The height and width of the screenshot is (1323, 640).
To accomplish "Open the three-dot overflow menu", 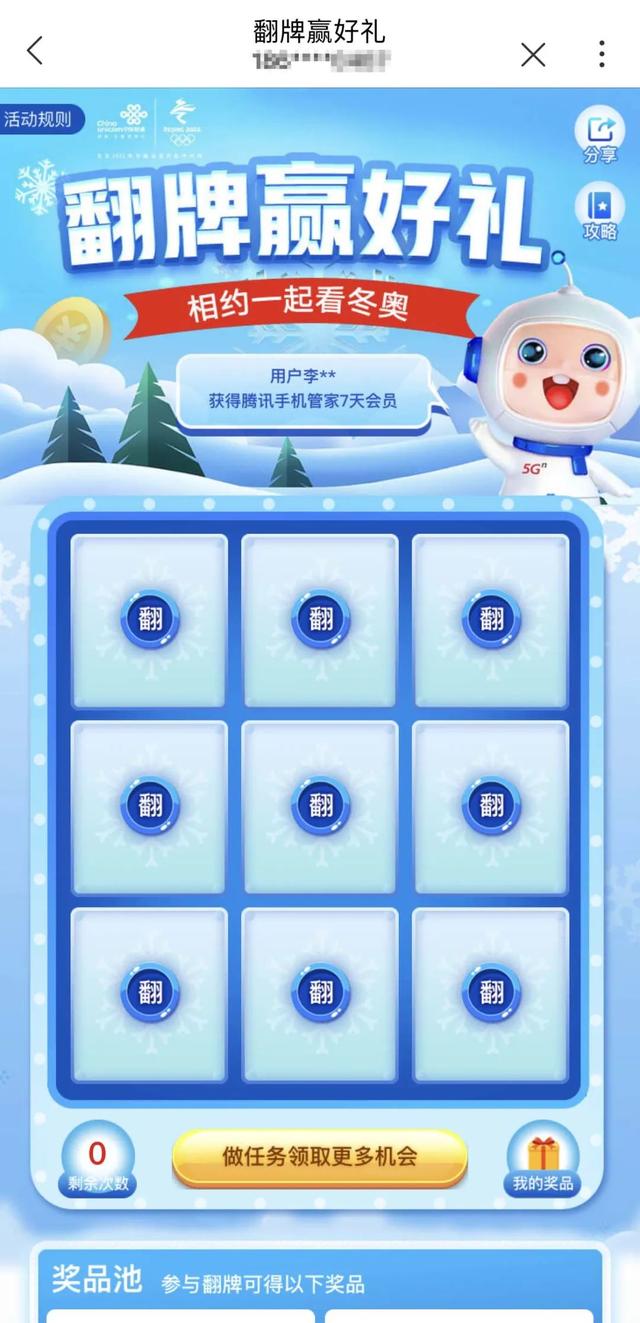I will 601,54.
